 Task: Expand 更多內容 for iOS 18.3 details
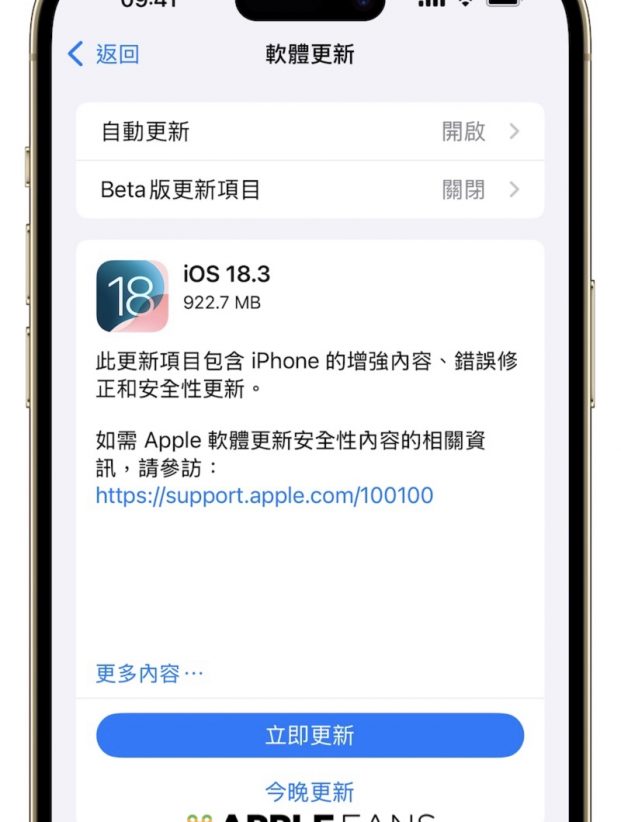(x=149, y=673)
